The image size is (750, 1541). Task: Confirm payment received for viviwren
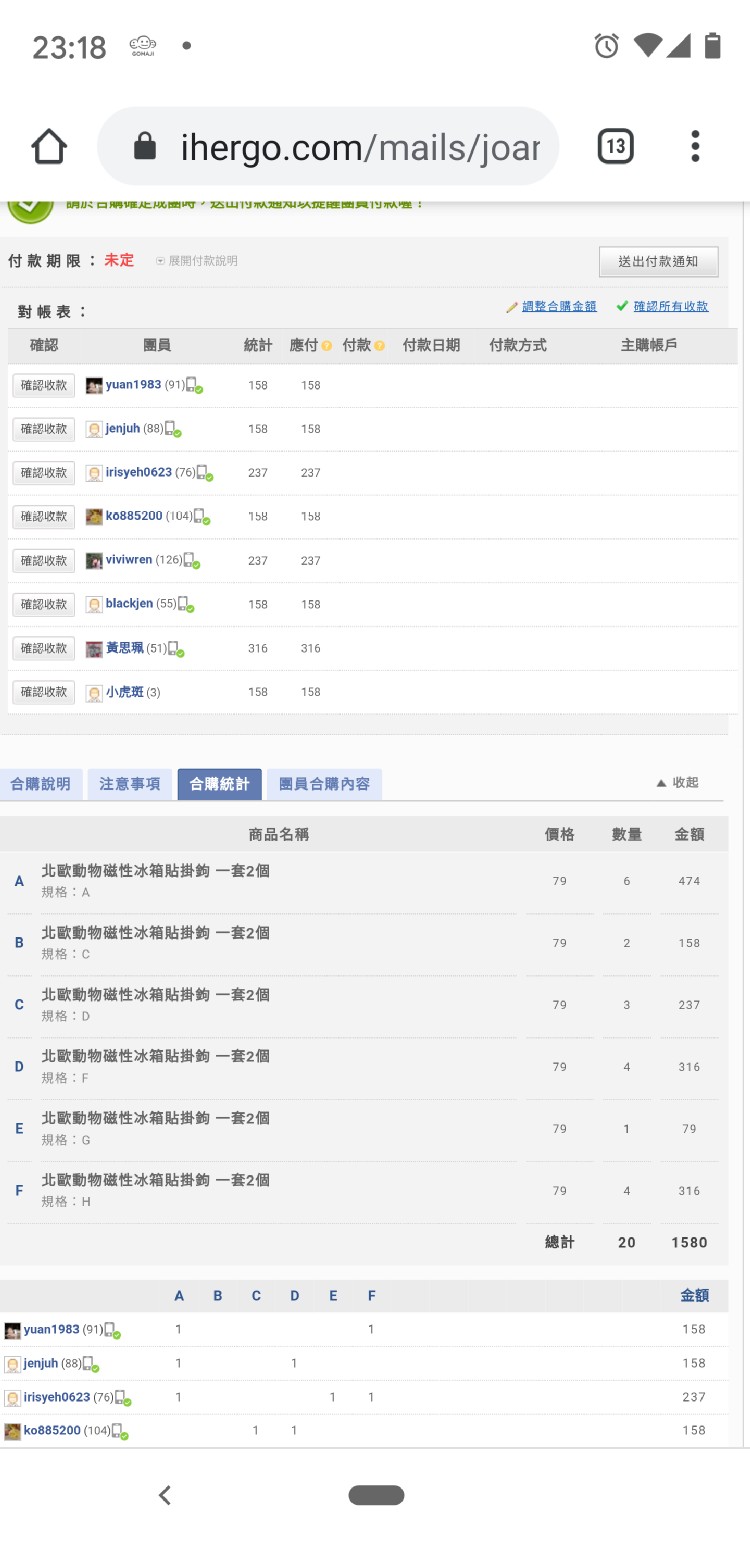coord(43,560)
